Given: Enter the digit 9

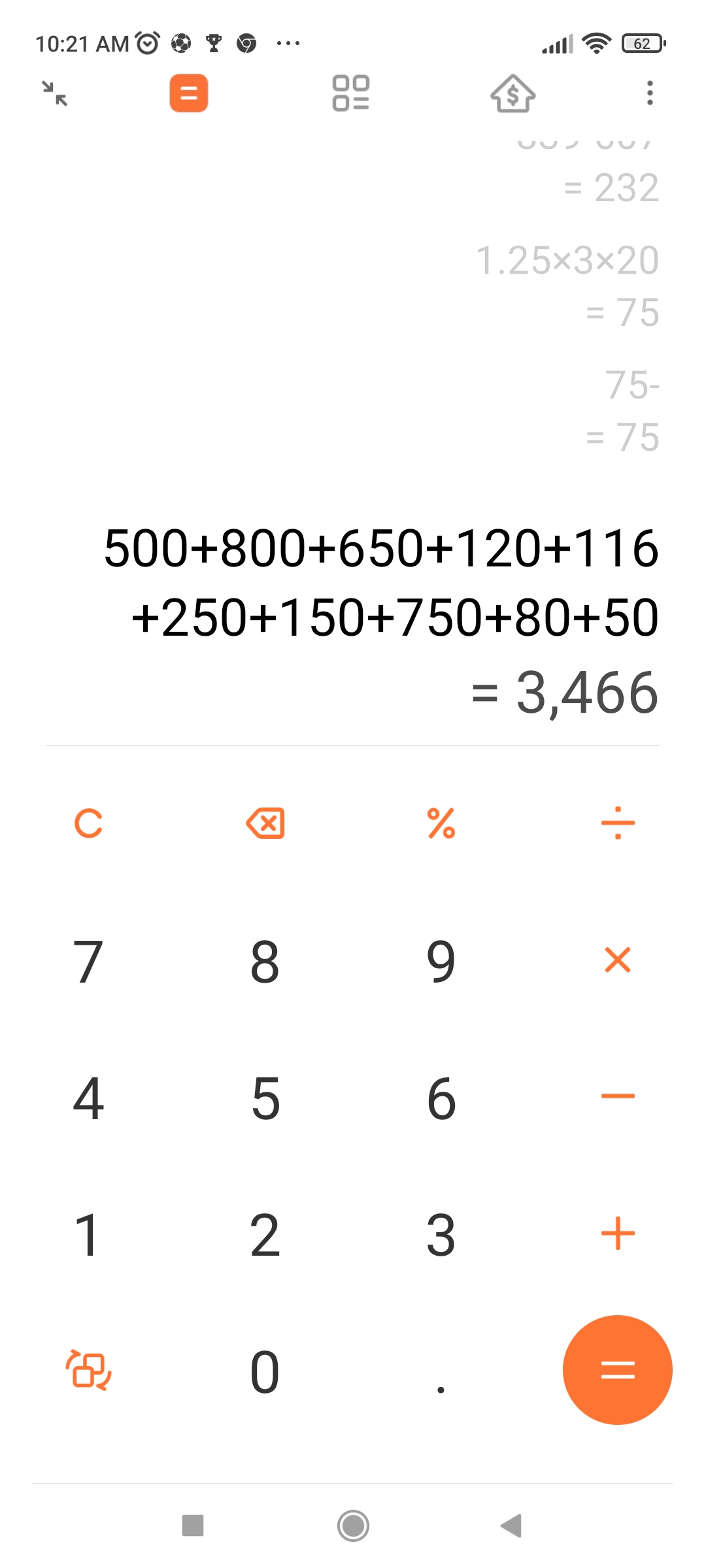Looking at the screenshot, I should [441, 960].
